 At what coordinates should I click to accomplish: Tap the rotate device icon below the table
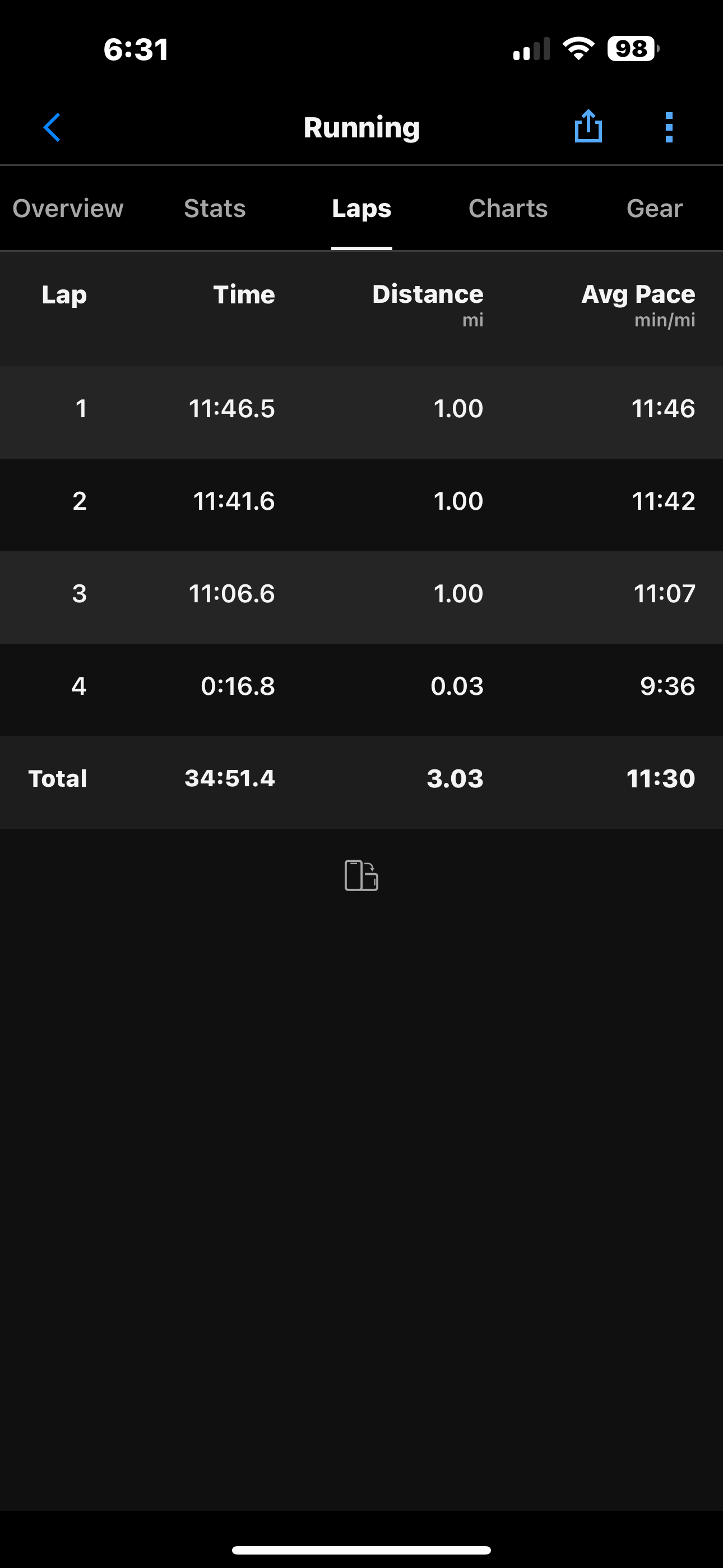[361, 875]
